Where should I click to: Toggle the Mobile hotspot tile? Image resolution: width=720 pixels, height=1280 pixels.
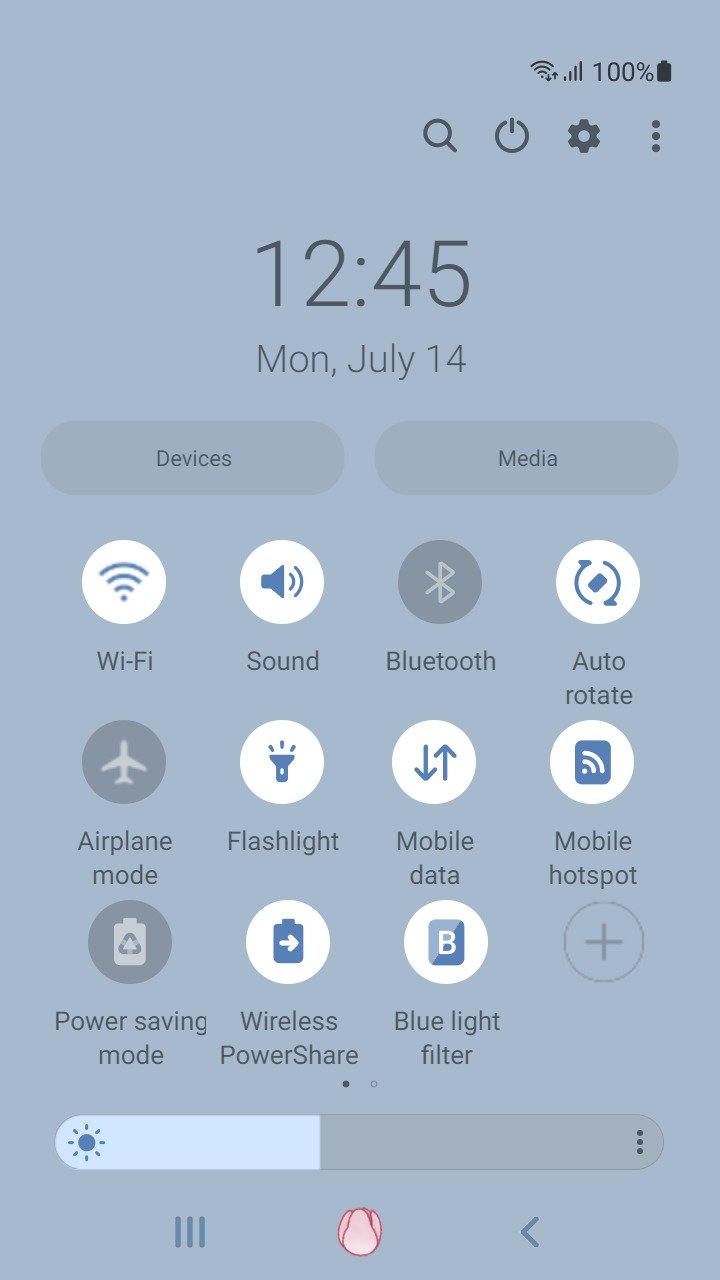(592, 762)
